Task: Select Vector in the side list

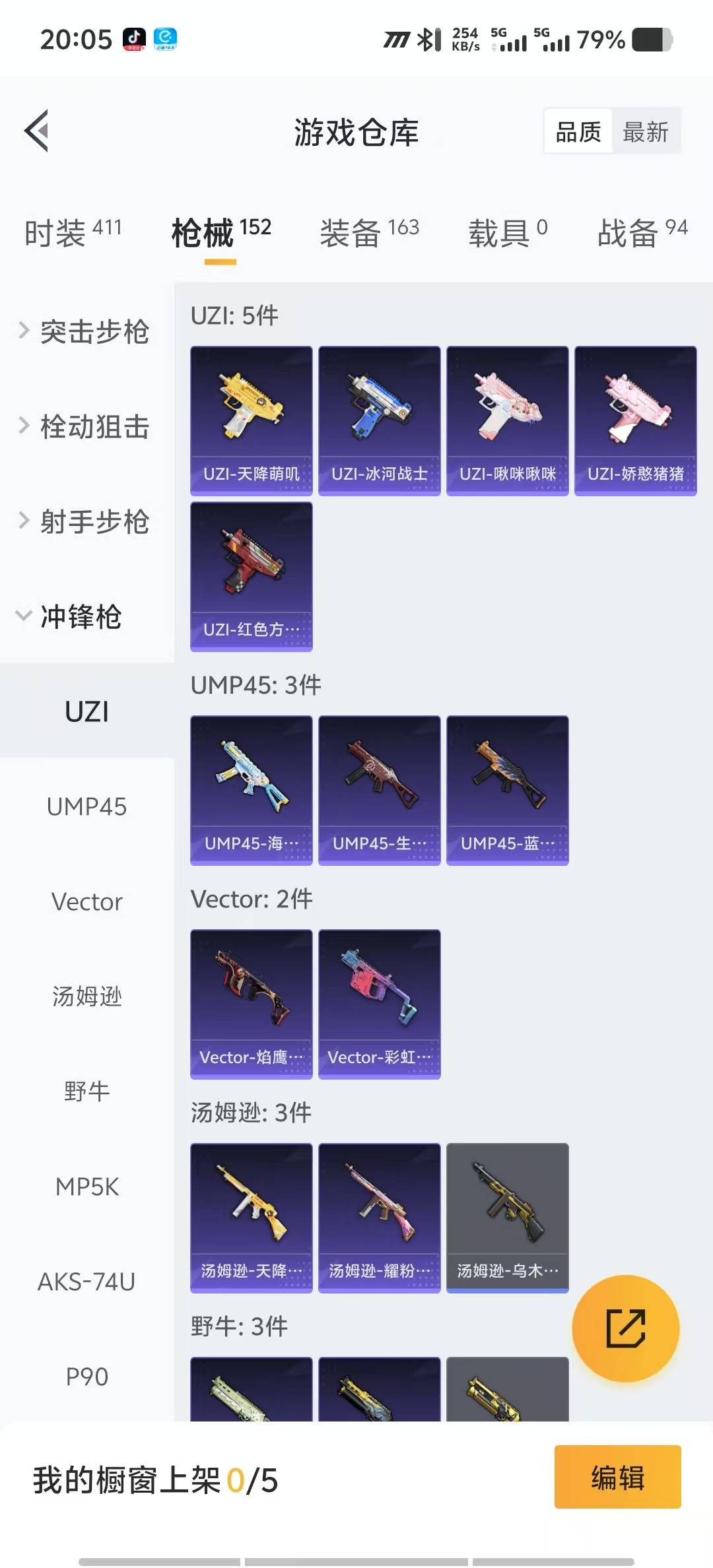Action: pos(86,901)
